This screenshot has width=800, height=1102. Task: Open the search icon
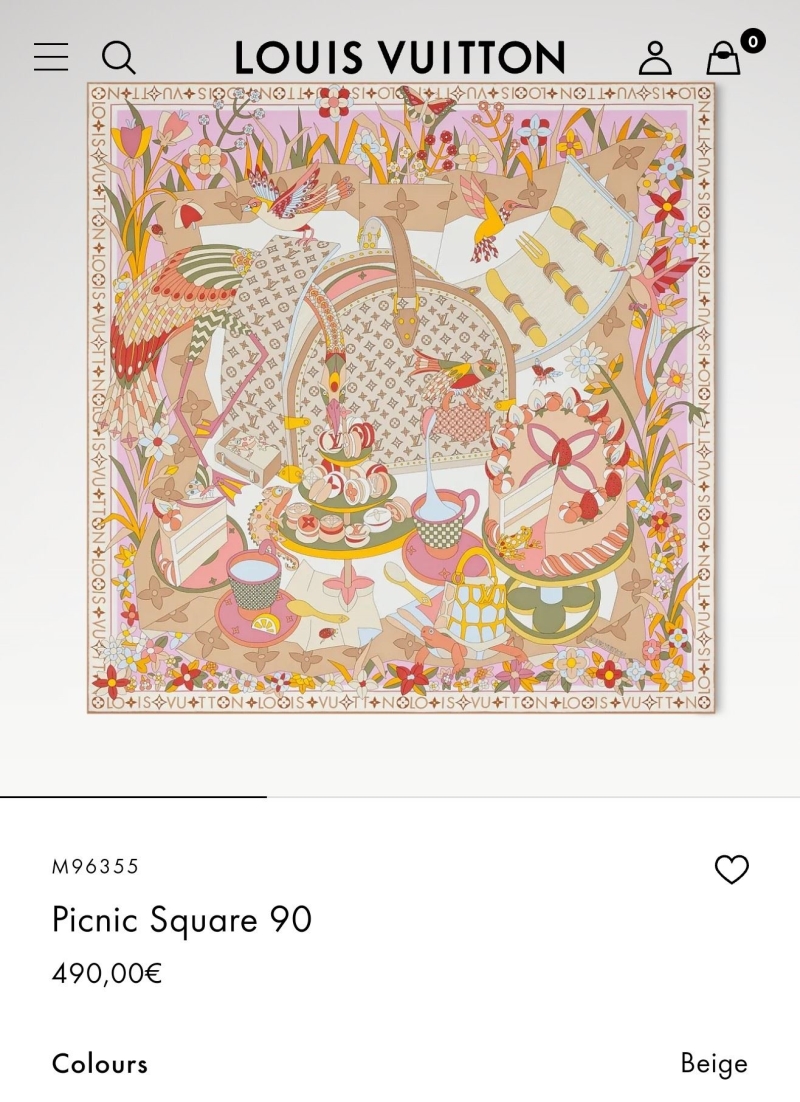coord(118,57)
